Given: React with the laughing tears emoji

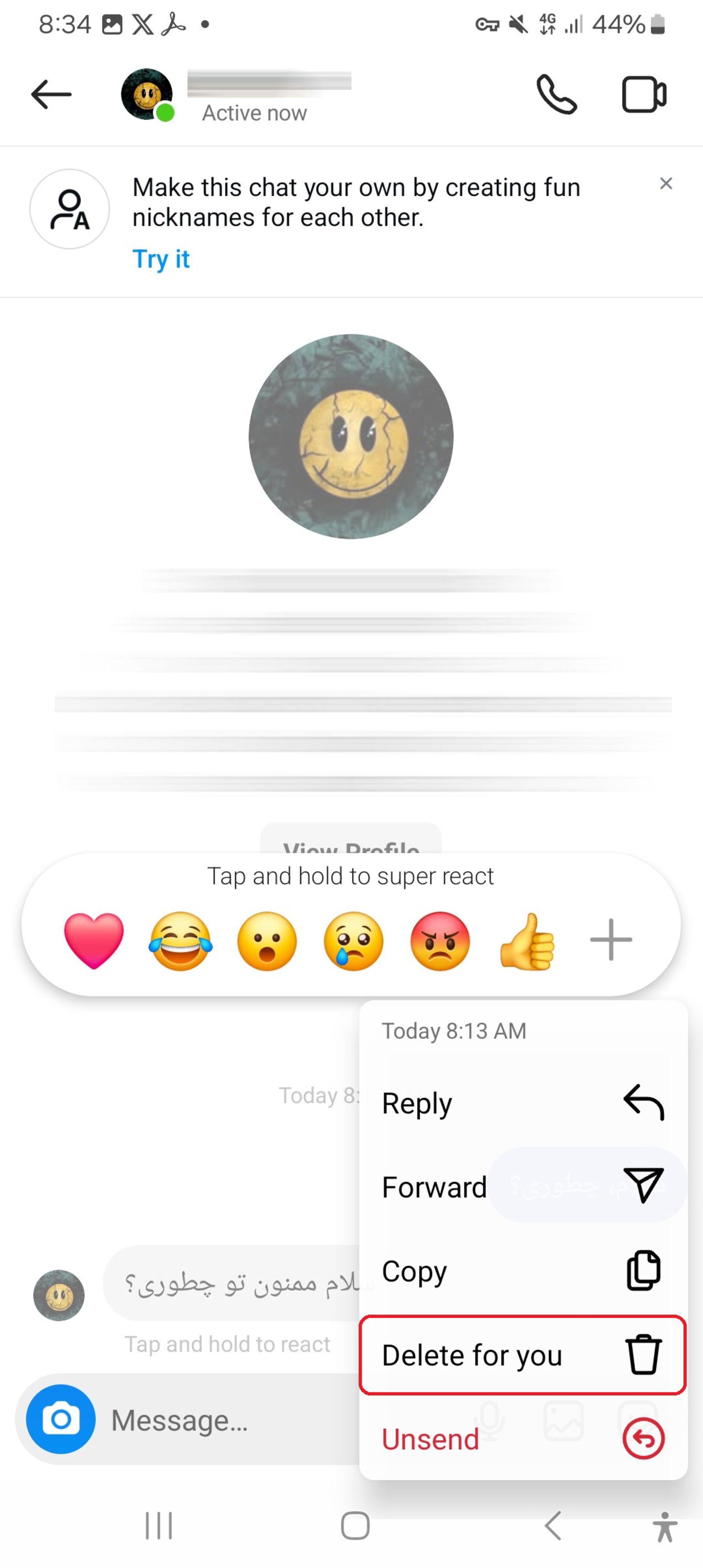Looking at the screenshot, I should [x=180, y=940].
